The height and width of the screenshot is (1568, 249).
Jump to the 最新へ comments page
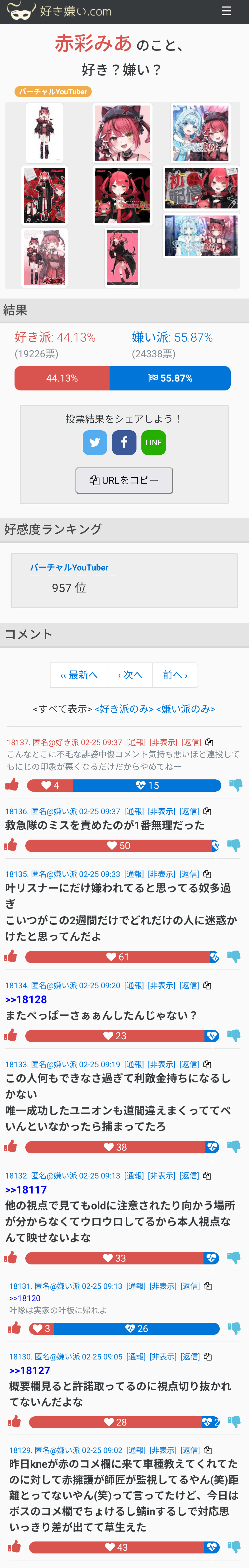point(78,675)
